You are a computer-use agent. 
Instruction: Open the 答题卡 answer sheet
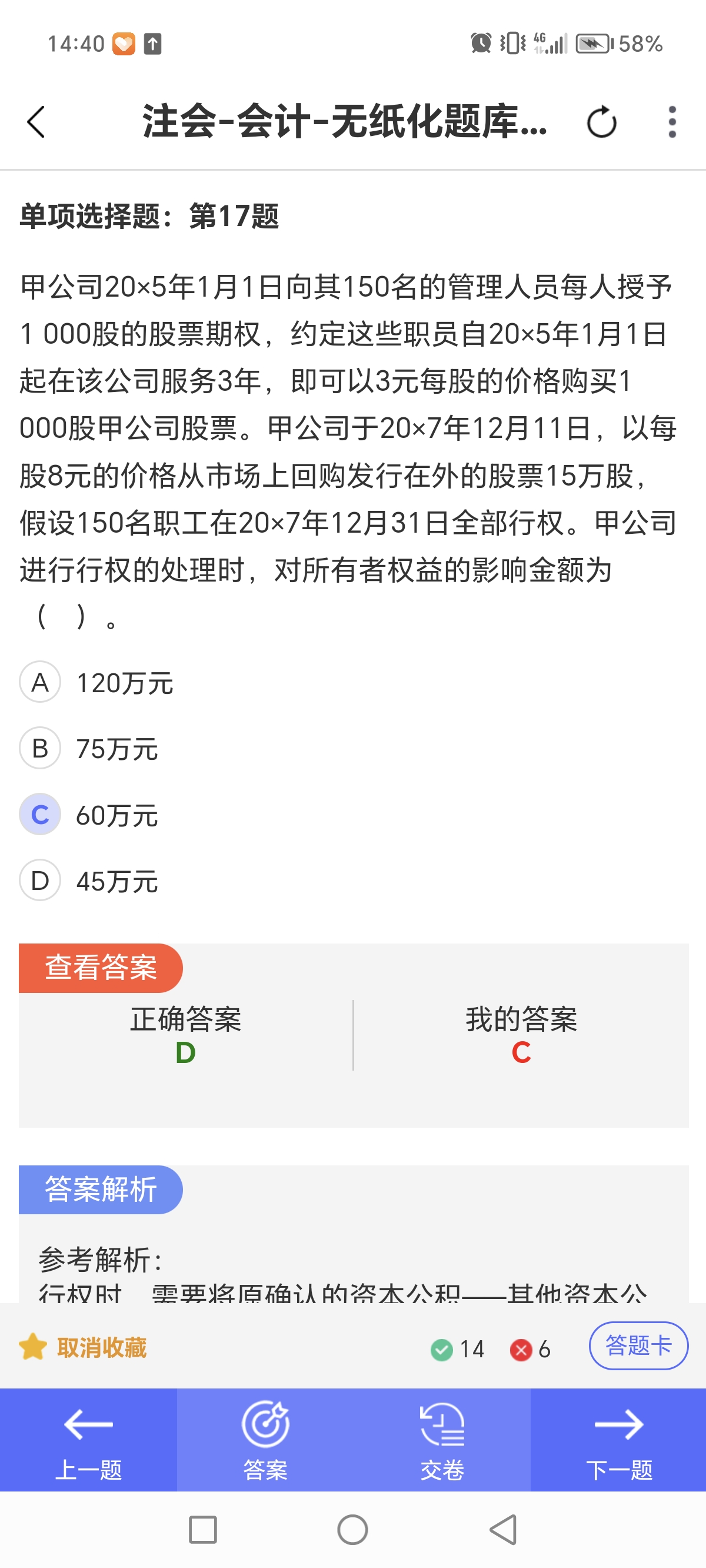click(x=638, y=1346)
